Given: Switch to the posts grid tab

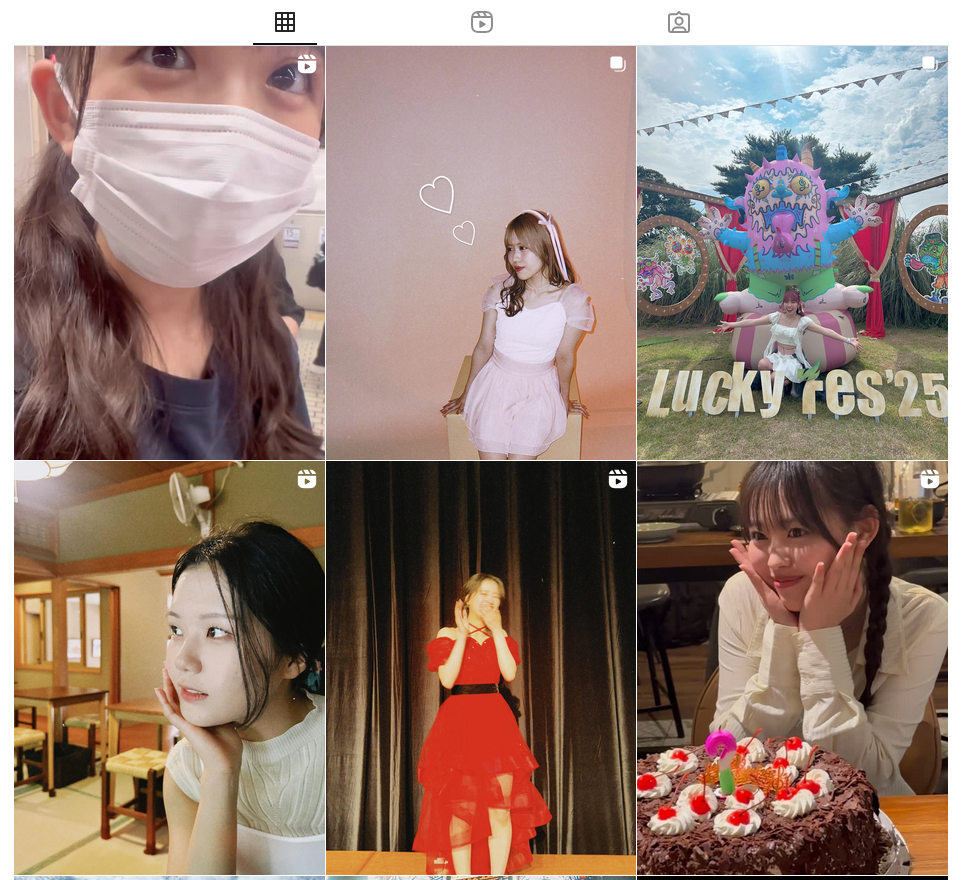Looking at the screenshot, I should (x=285, y=22).
